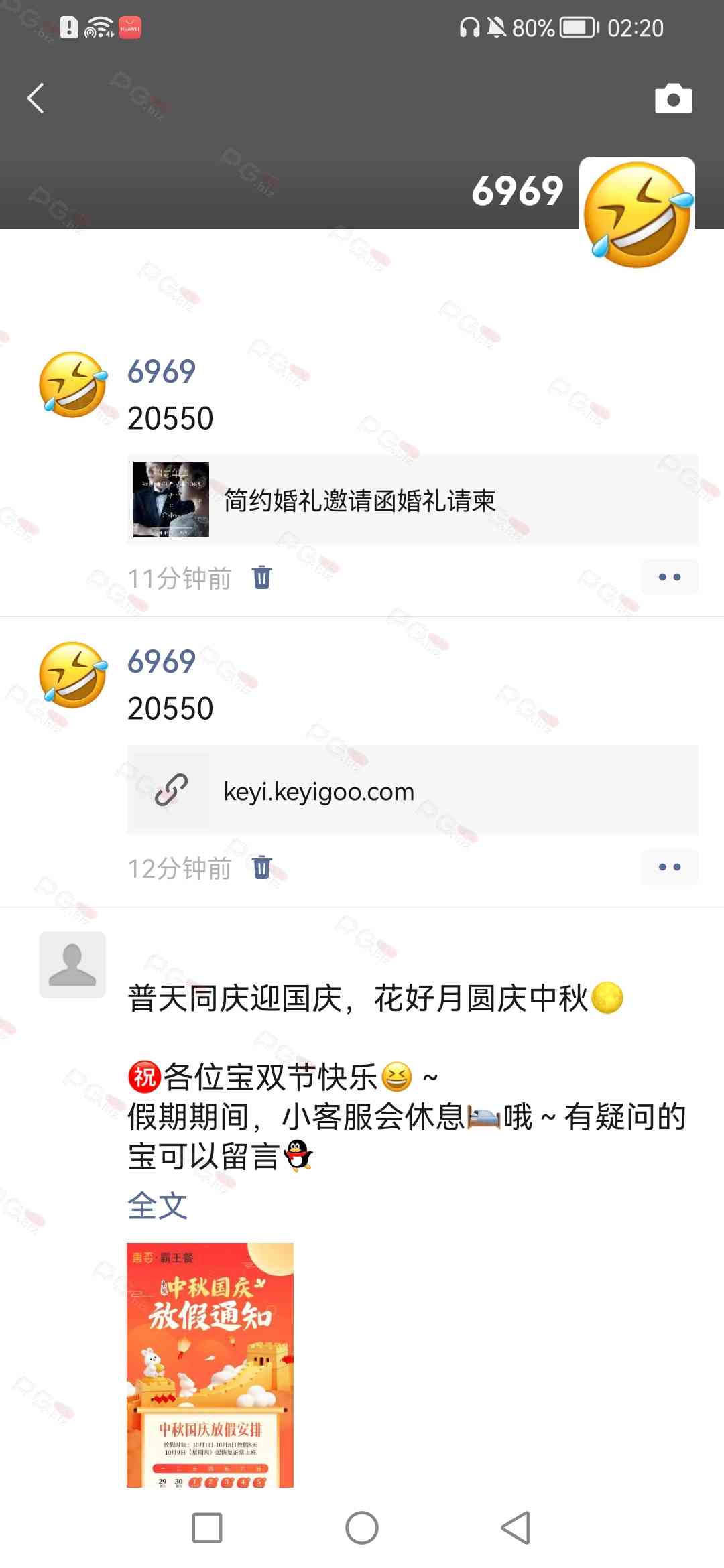
Task: Open the keyi.keyigoo.com link card
Action: tap(412, 791)
